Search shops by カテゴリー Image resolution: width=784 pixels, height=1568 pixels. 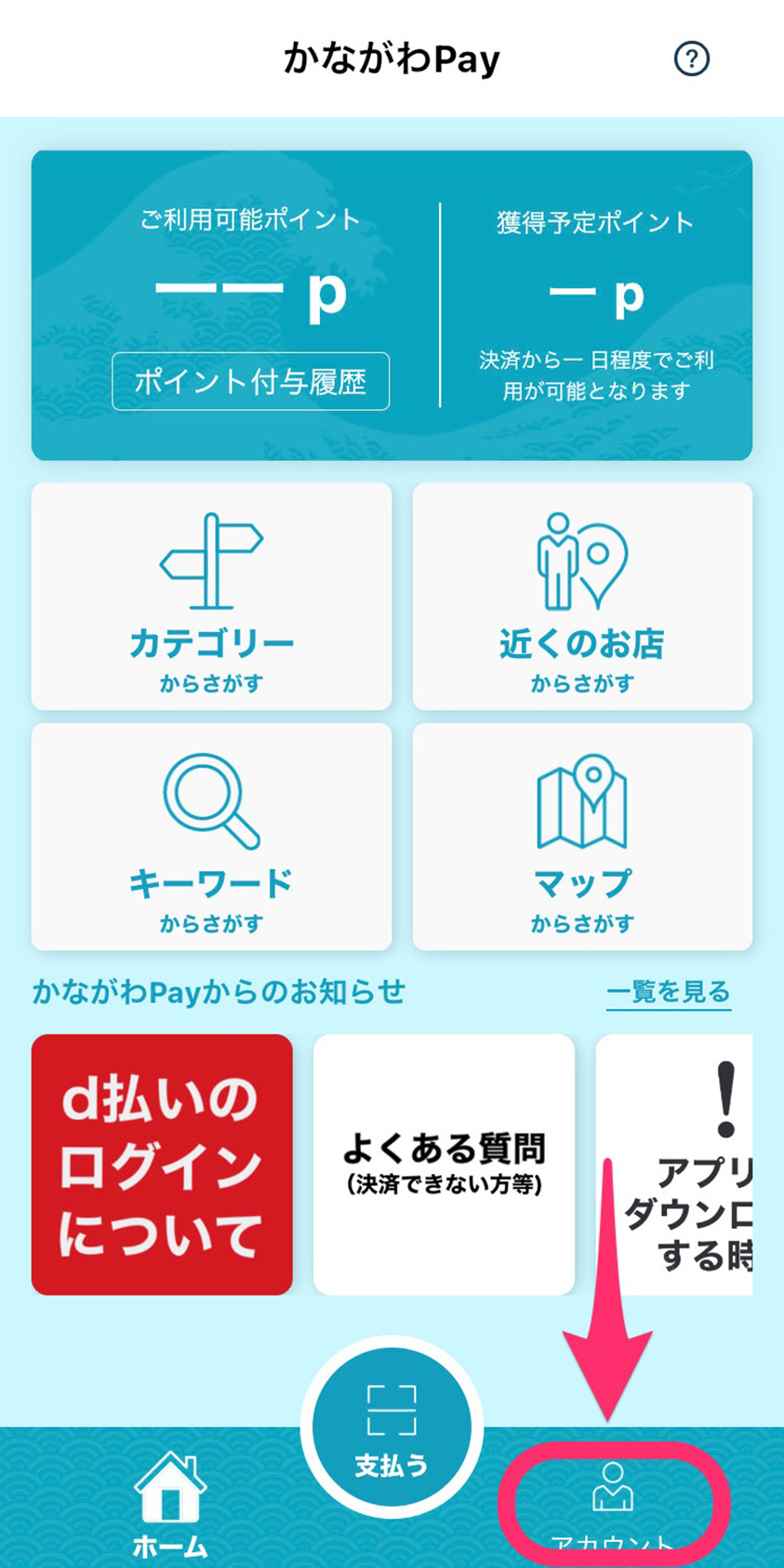click(x=211, y=596)
